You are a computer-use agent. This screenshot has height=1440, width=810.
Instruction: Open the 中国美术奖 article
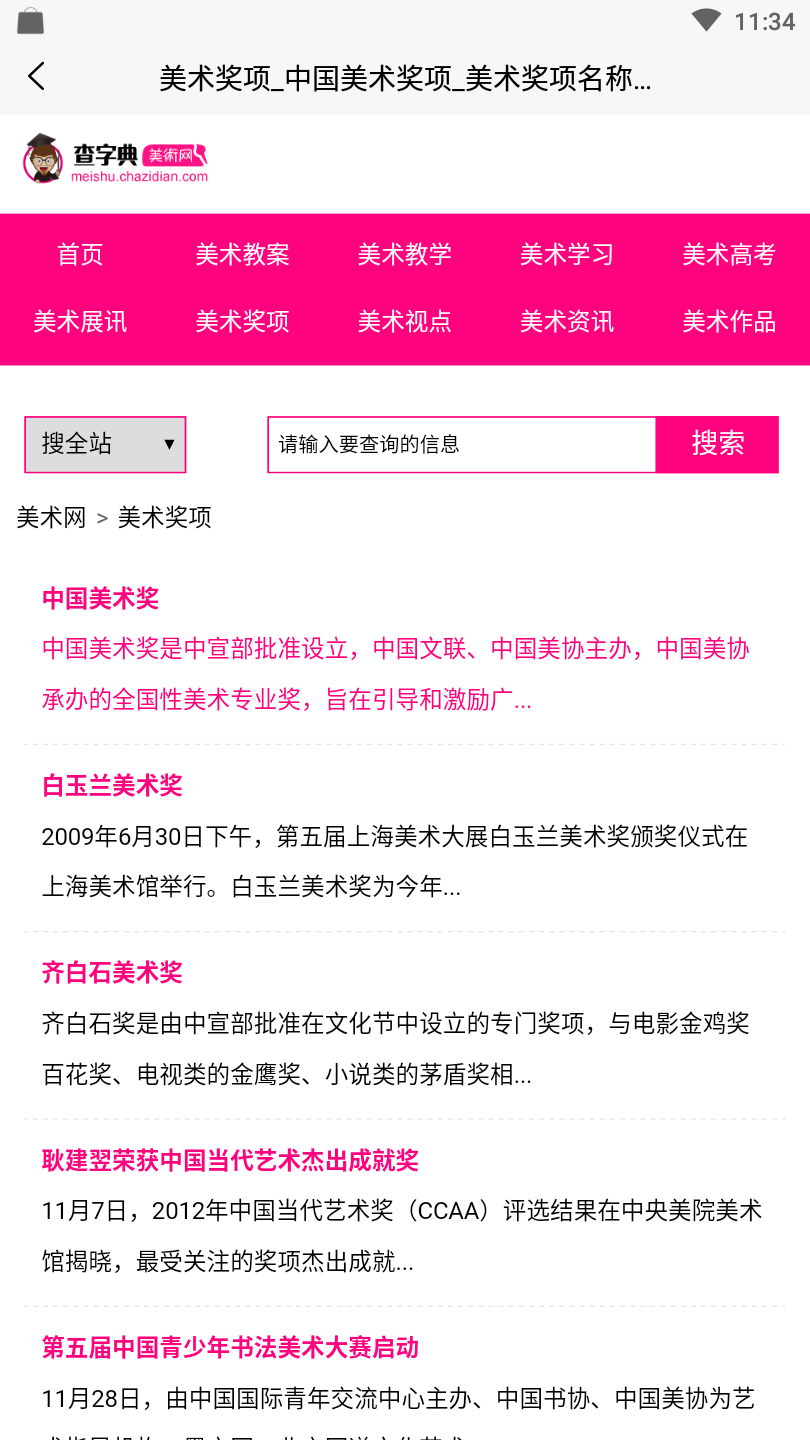(100, 599)
